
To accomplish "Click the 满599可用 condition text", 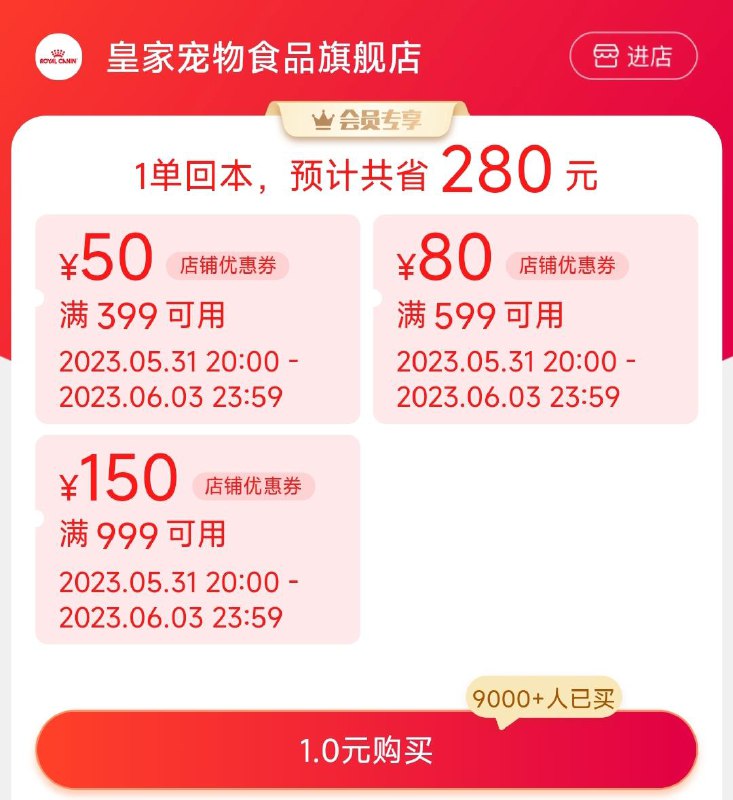I will [479, 316].
